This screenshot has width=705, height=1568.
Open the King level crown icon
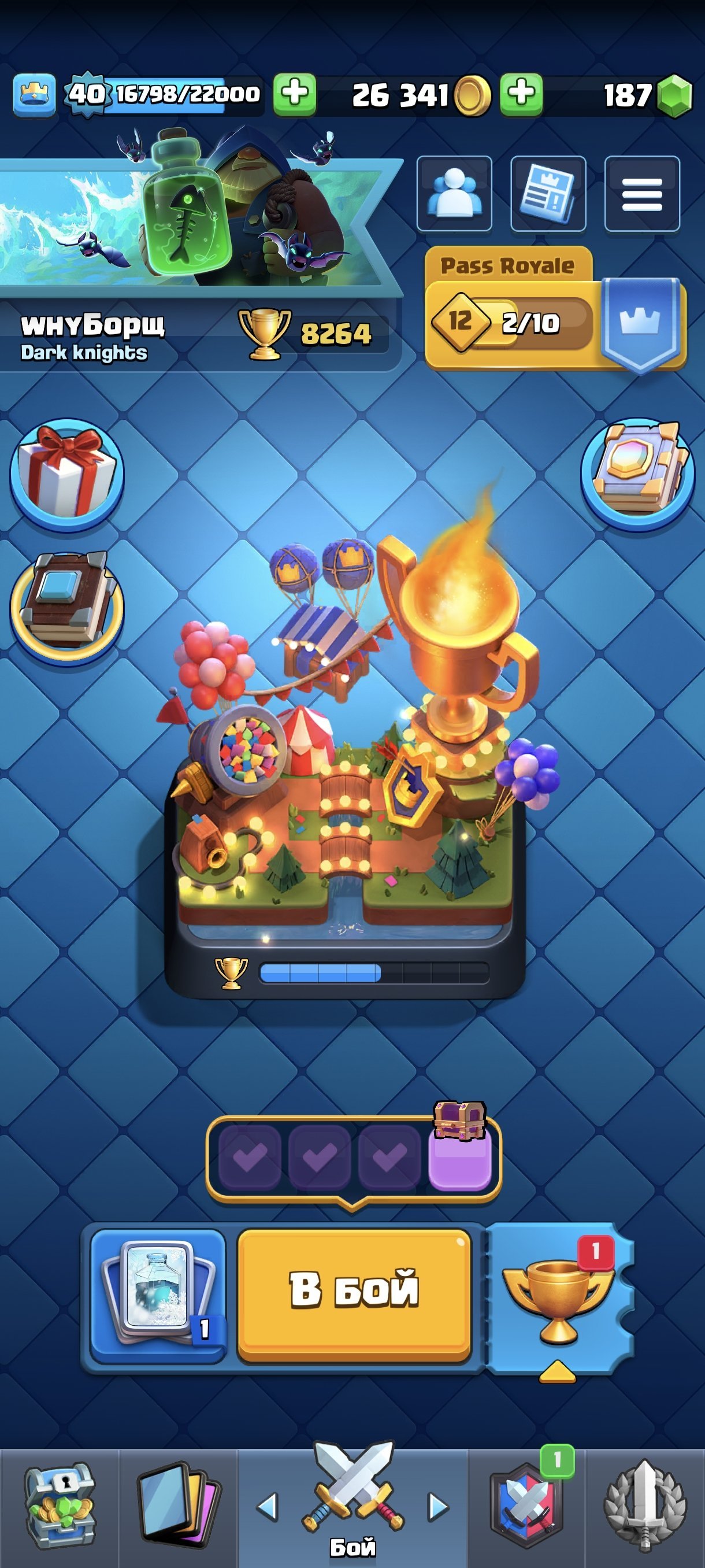click(x=34, y=94)
